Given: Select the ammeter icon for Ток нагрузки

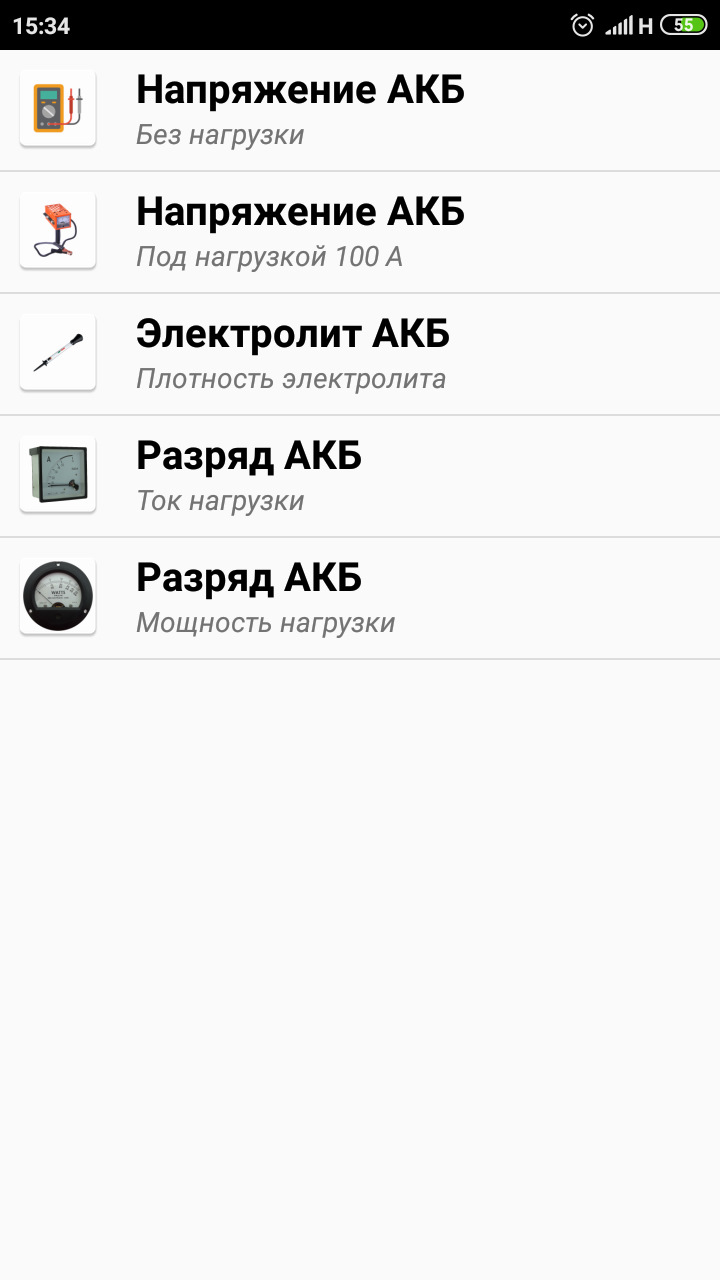Looking at the screenshot, I should pyautogui.click(x=57, y=475).
